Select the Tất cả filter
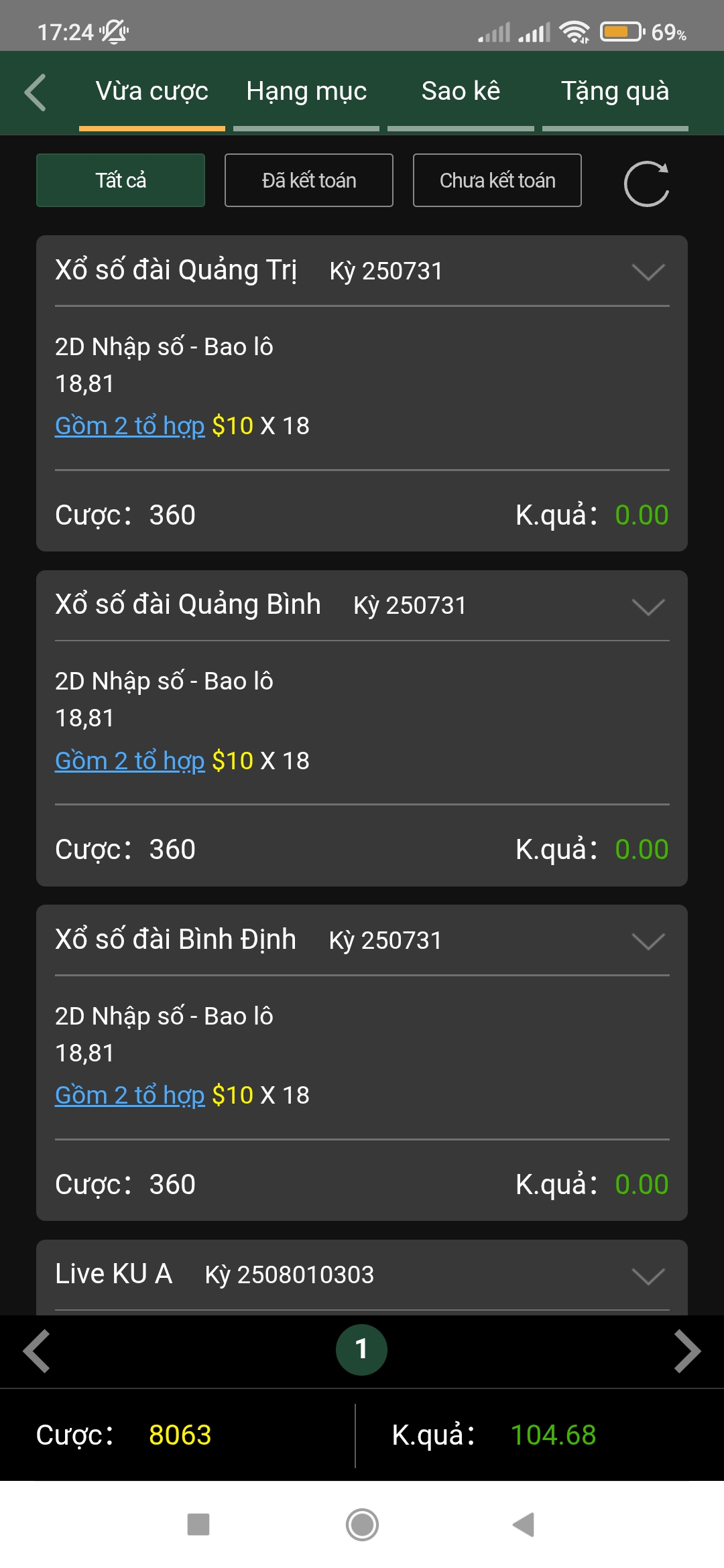 [x=120, y=180]
